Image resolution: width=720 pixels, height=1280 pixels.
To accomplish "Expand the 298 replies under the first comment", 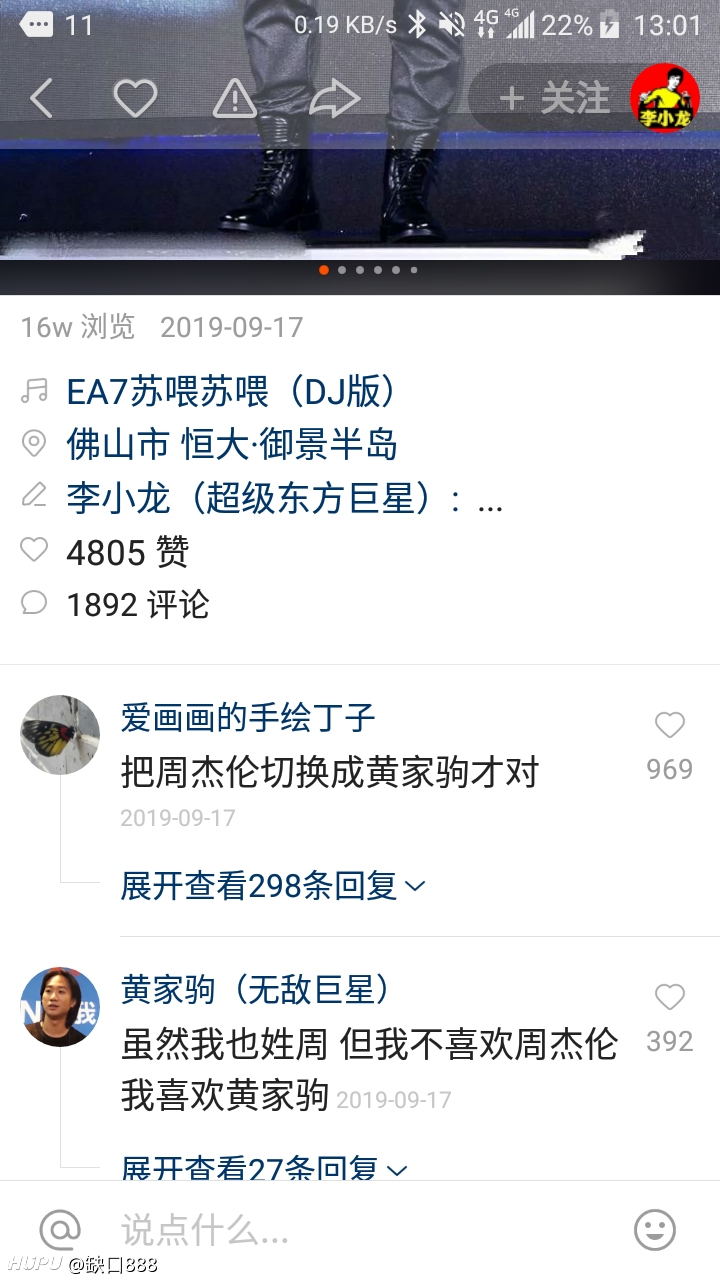I will point(273,886).
